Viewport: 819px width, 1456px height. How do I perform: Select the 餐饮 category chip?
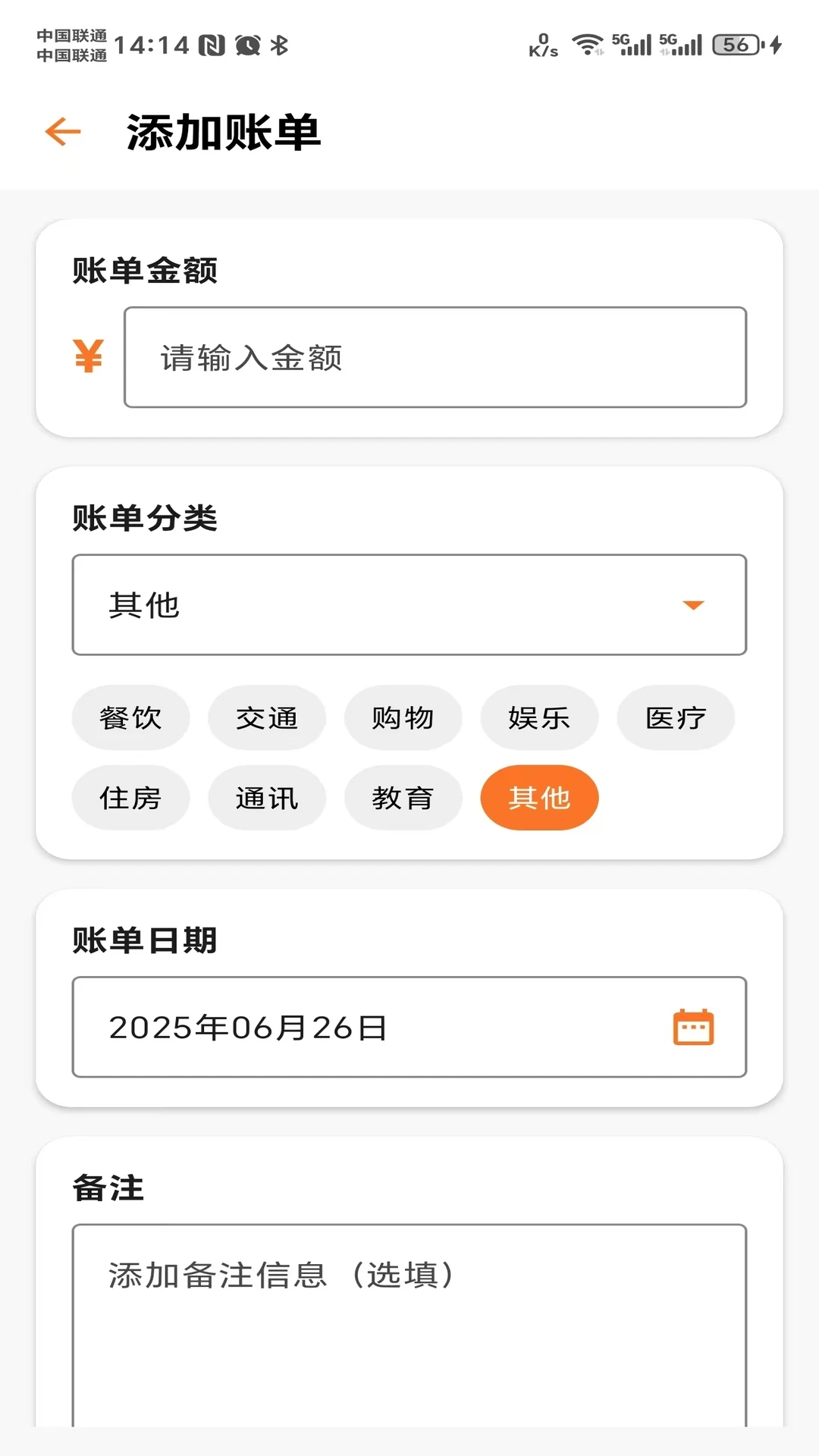(130, 717)
